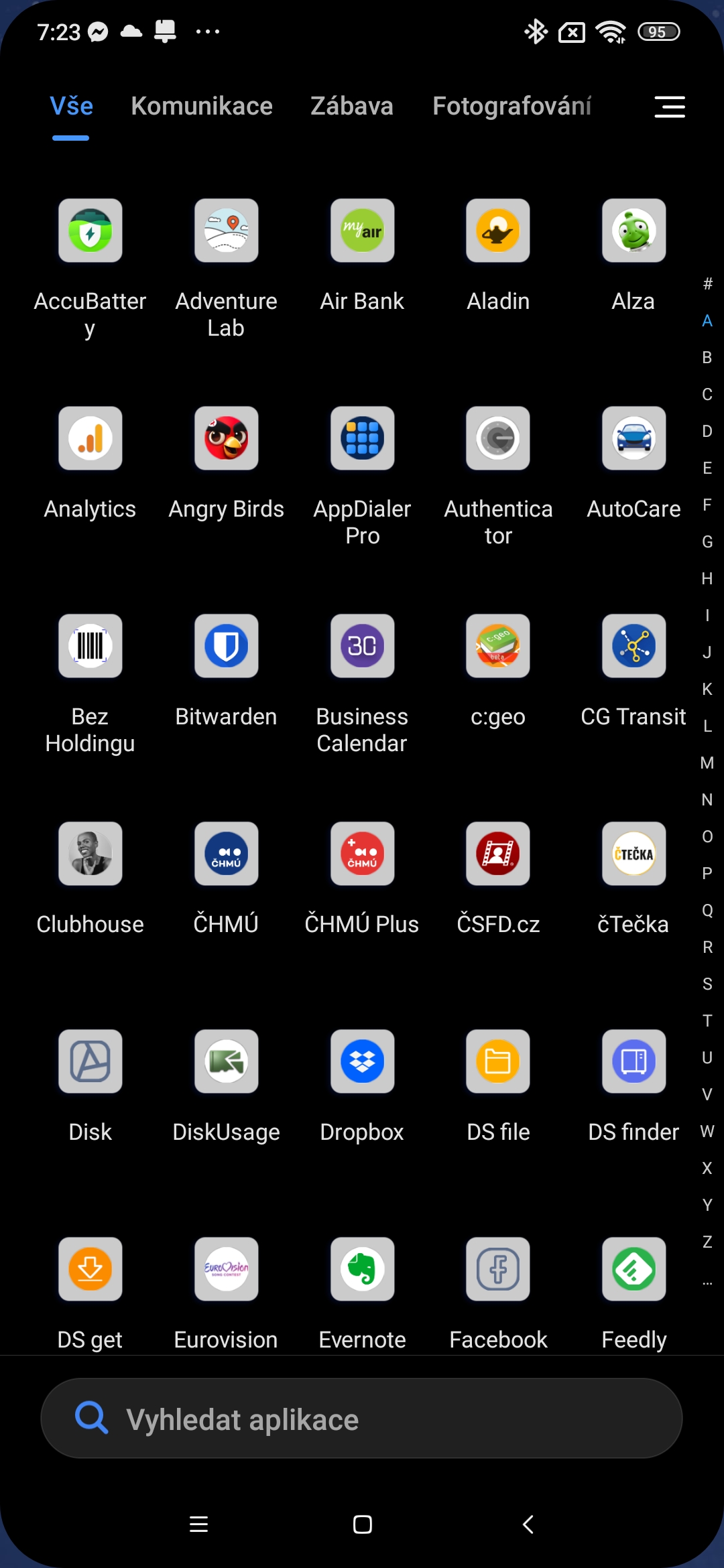Go back using the system back button
This screenshot has height=1568, width=724.
pyautogui.click(x=528, y=1524)
